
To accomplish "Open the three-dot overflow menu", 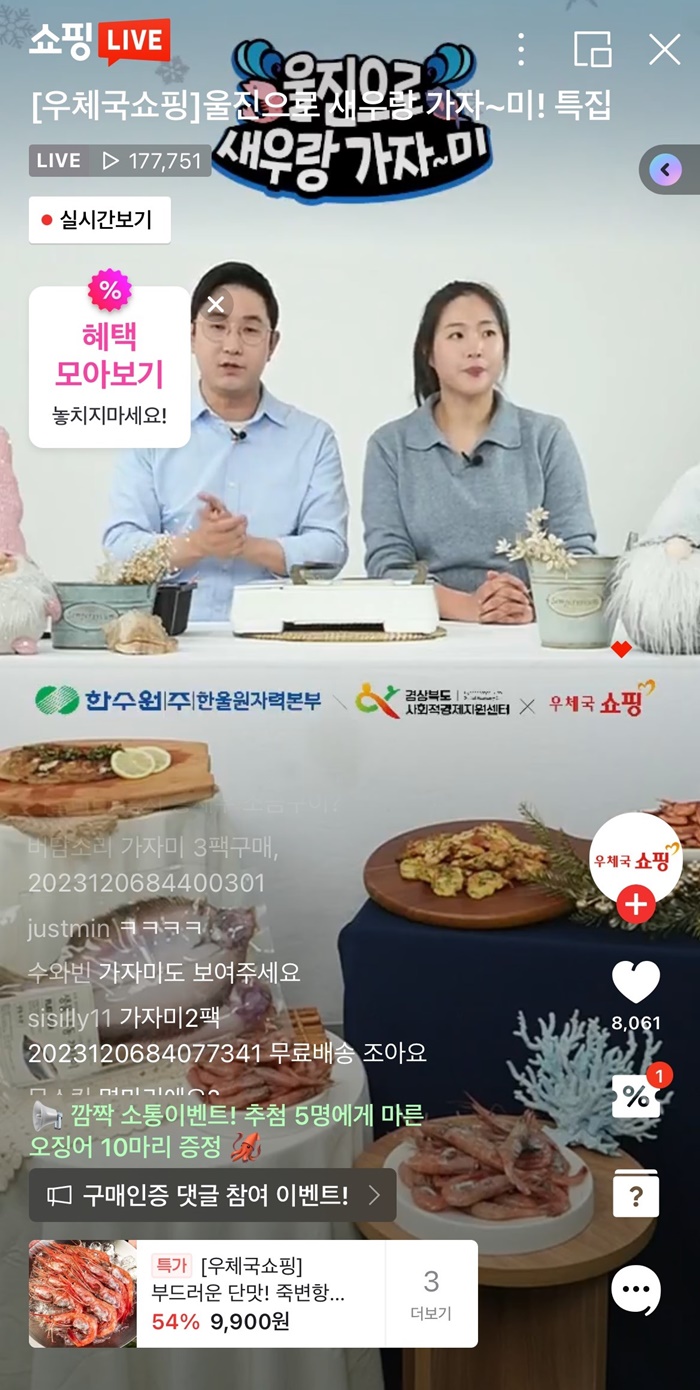I will point(521,48).
